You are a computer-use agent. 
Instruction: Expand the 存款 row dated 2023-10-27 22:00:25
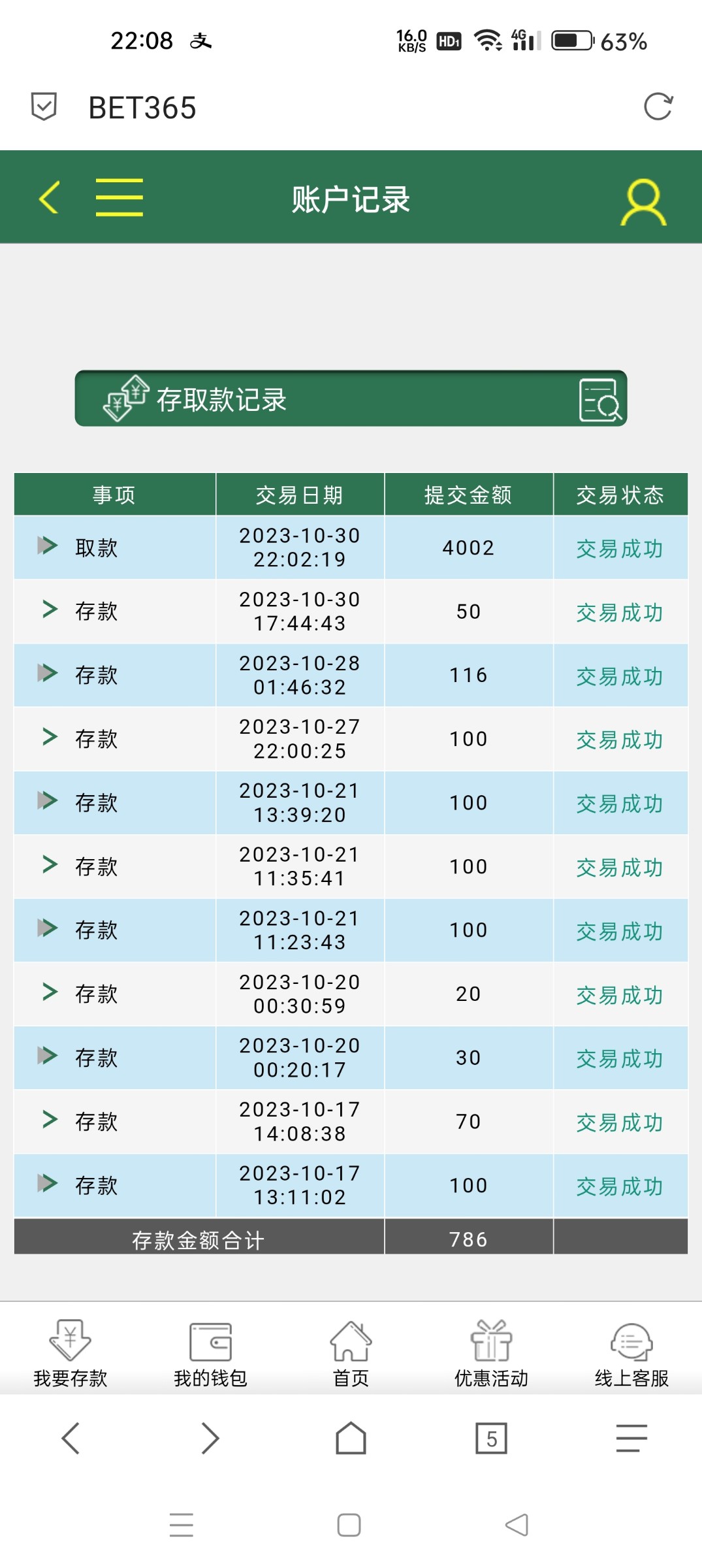click(49, 737)
